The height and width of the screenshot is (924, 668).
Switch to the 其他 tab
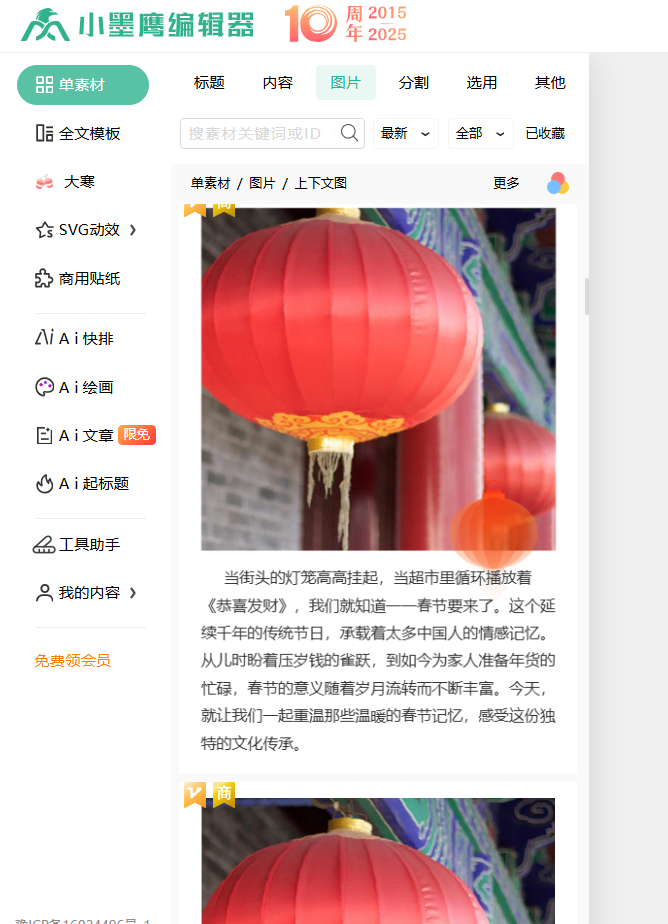tap(550, 83)
